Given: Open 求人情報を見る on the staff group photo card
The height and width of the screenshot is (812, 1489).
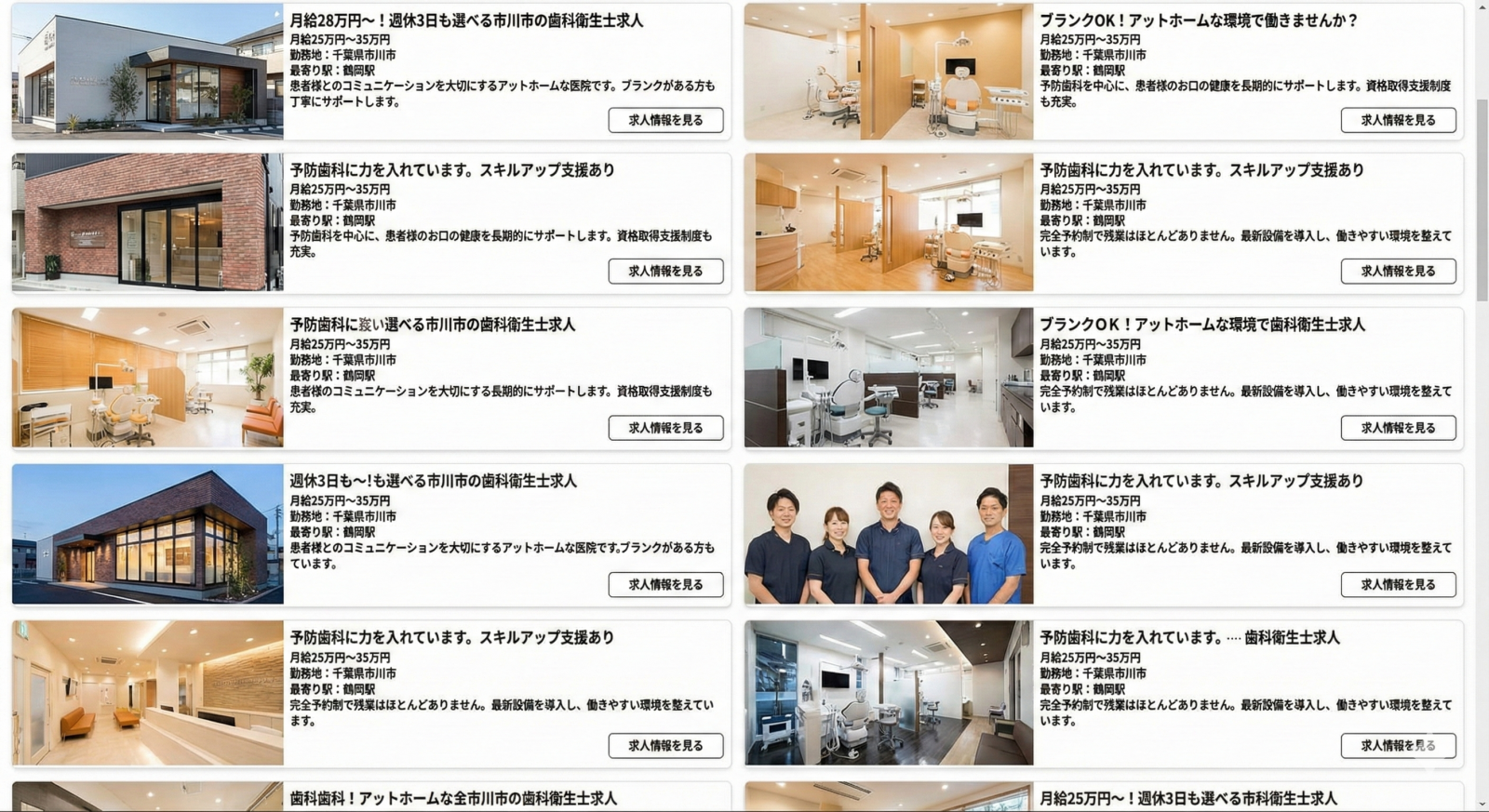Looking at the screenshot, I should point(1398,584).
